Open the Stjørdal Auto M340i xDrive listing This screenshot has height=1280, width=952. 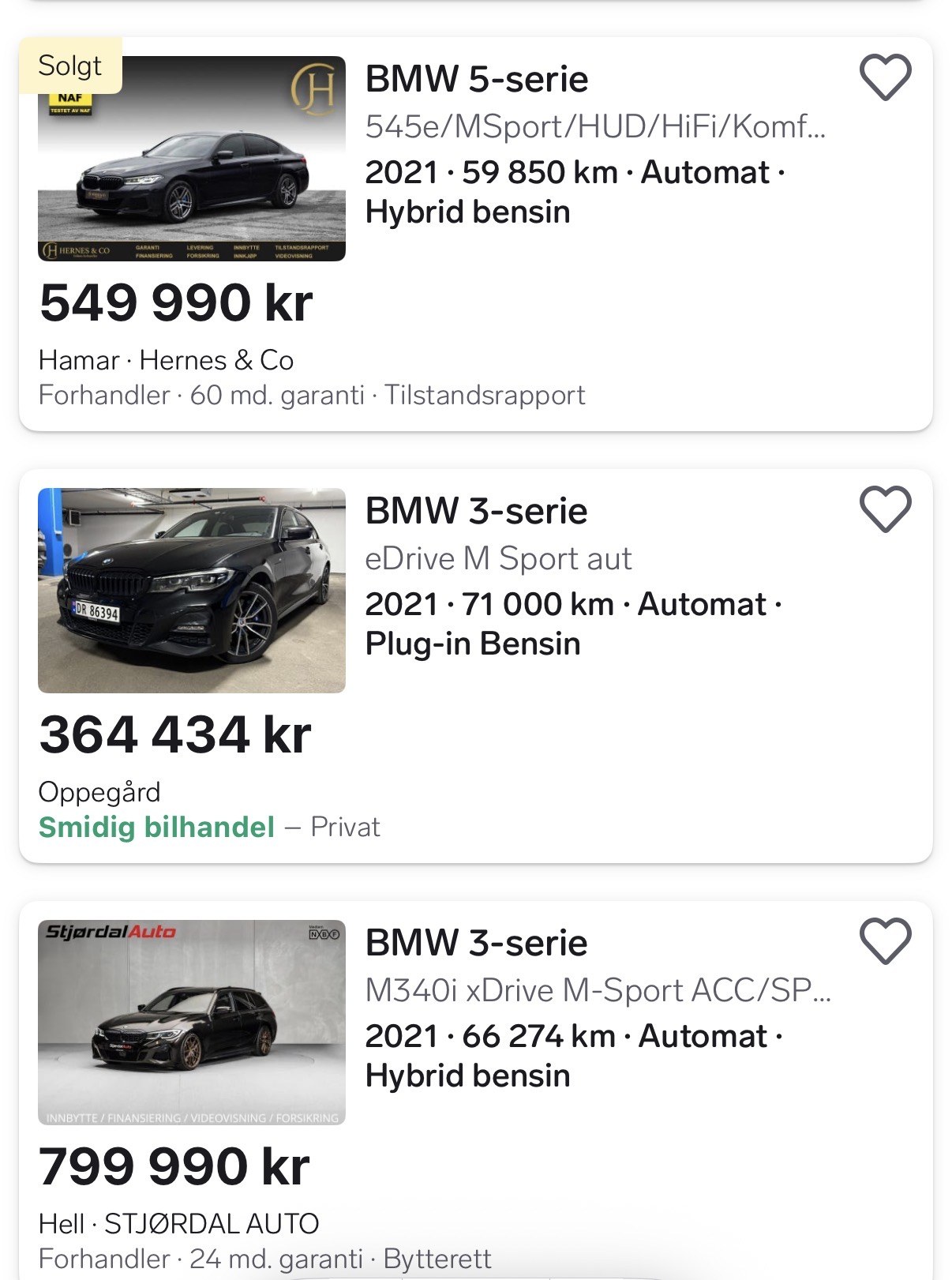[x=476, y=944]
